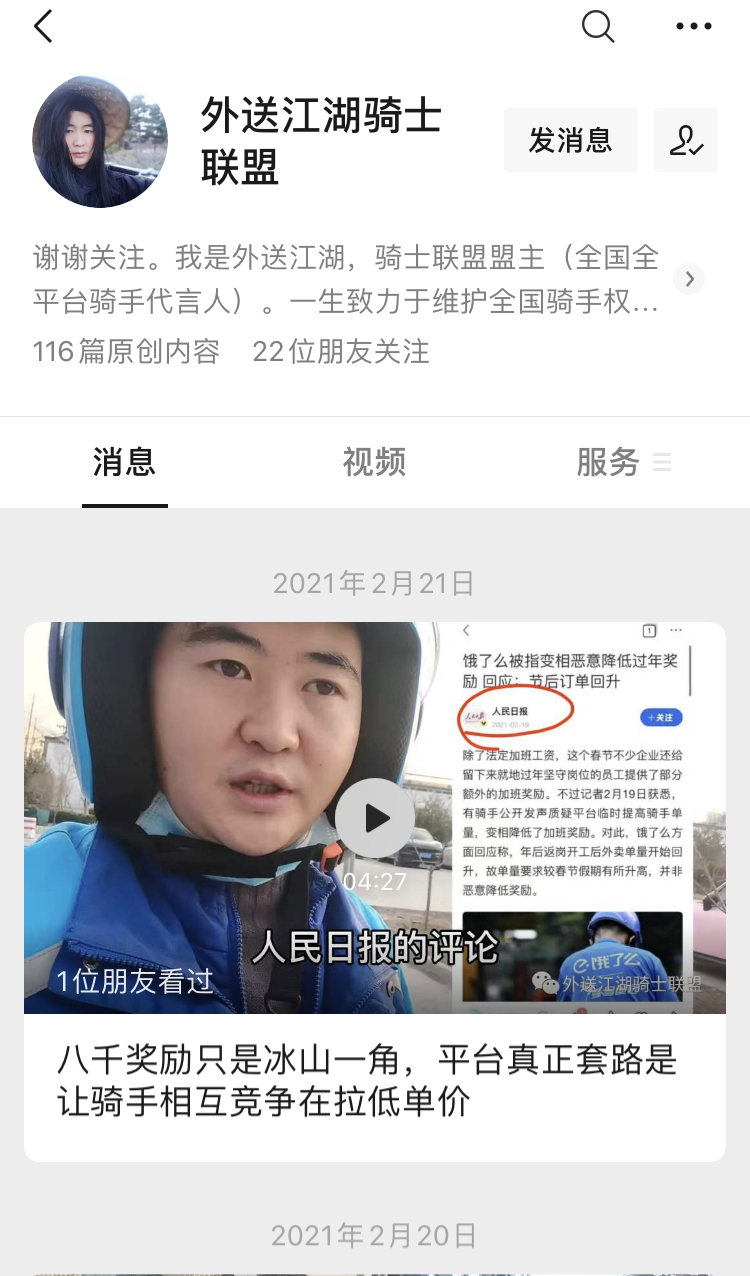Open the follow status button beside 发消息

[686, 141]
